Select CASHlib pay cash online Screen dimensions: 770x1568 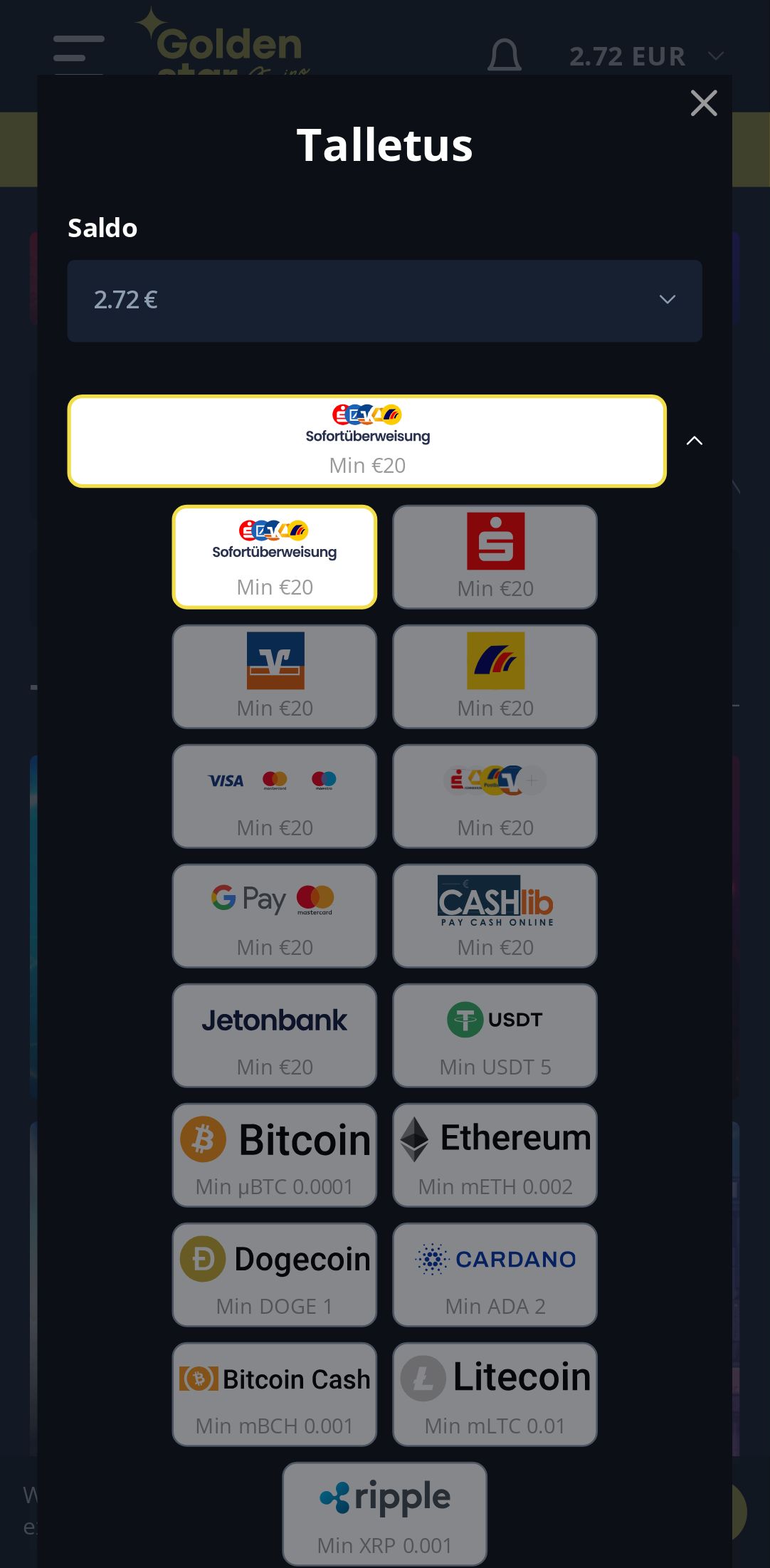point(495,916)
